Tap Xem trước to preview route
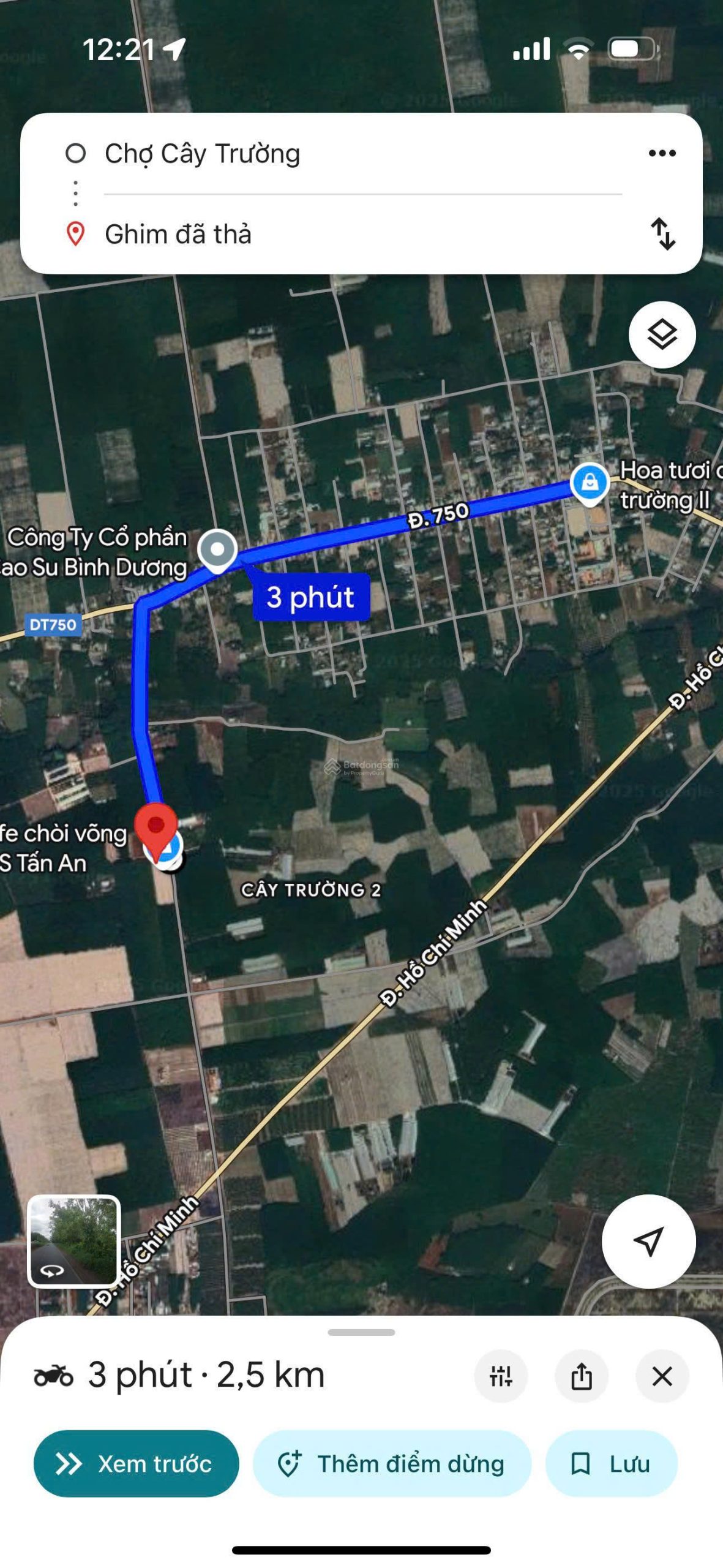Screen dimensions: 723x1568 click(136, 1463)
